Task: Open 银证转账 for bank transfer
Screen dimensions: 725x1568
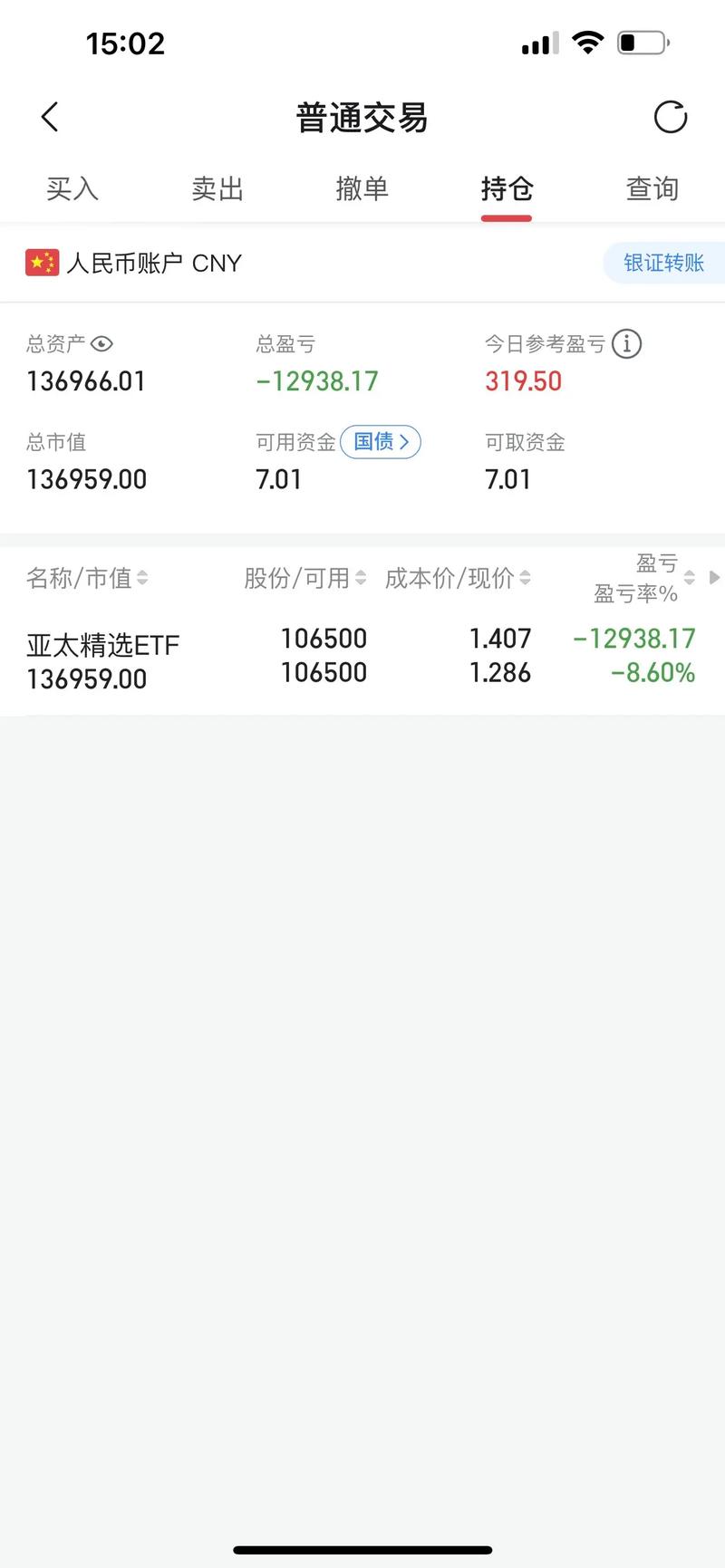Action: 664,263
